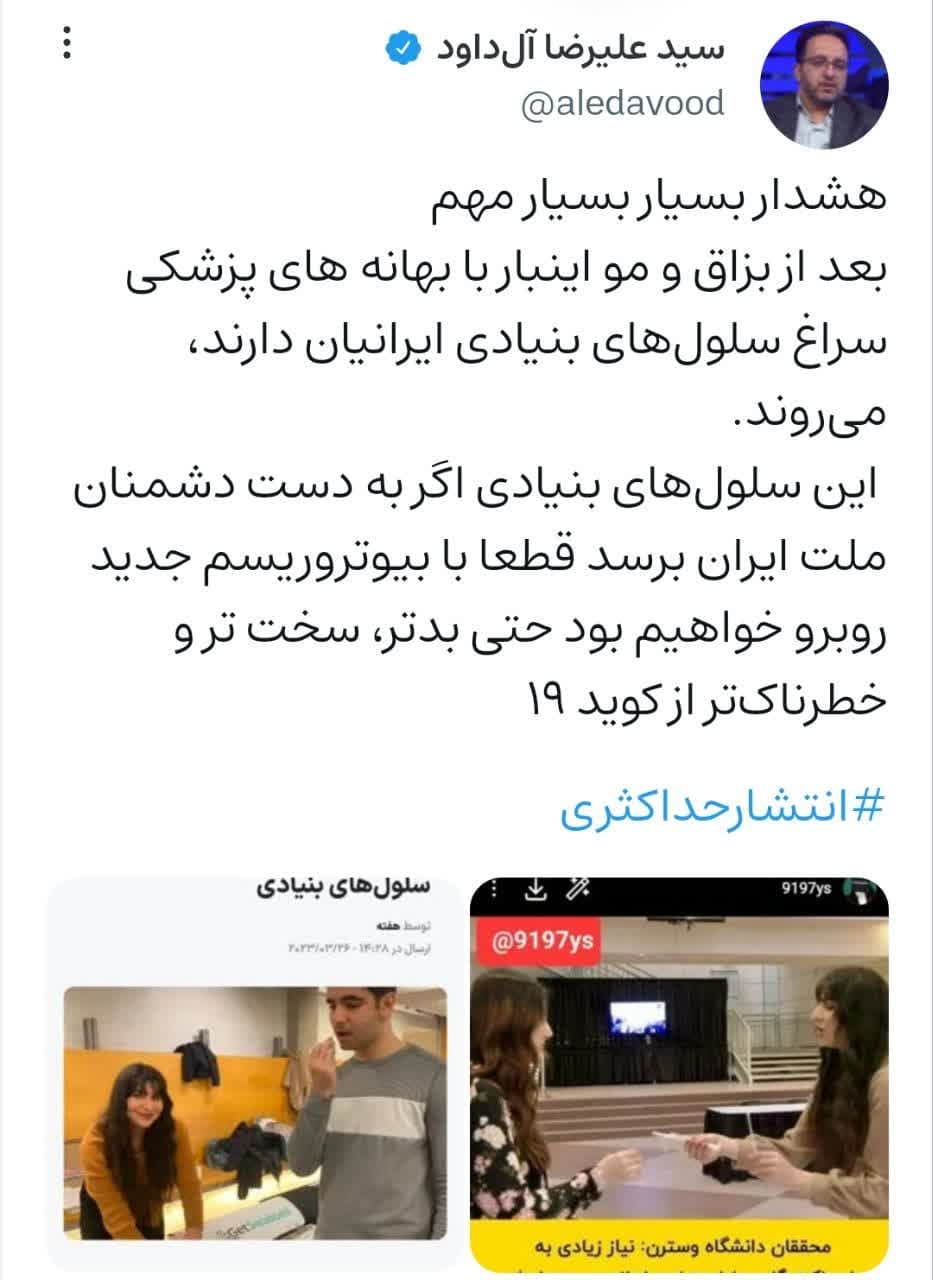Open the @aledavood handle link
Image resolution: width=933 pixels, height=1280 pixels.
(622, 104)
